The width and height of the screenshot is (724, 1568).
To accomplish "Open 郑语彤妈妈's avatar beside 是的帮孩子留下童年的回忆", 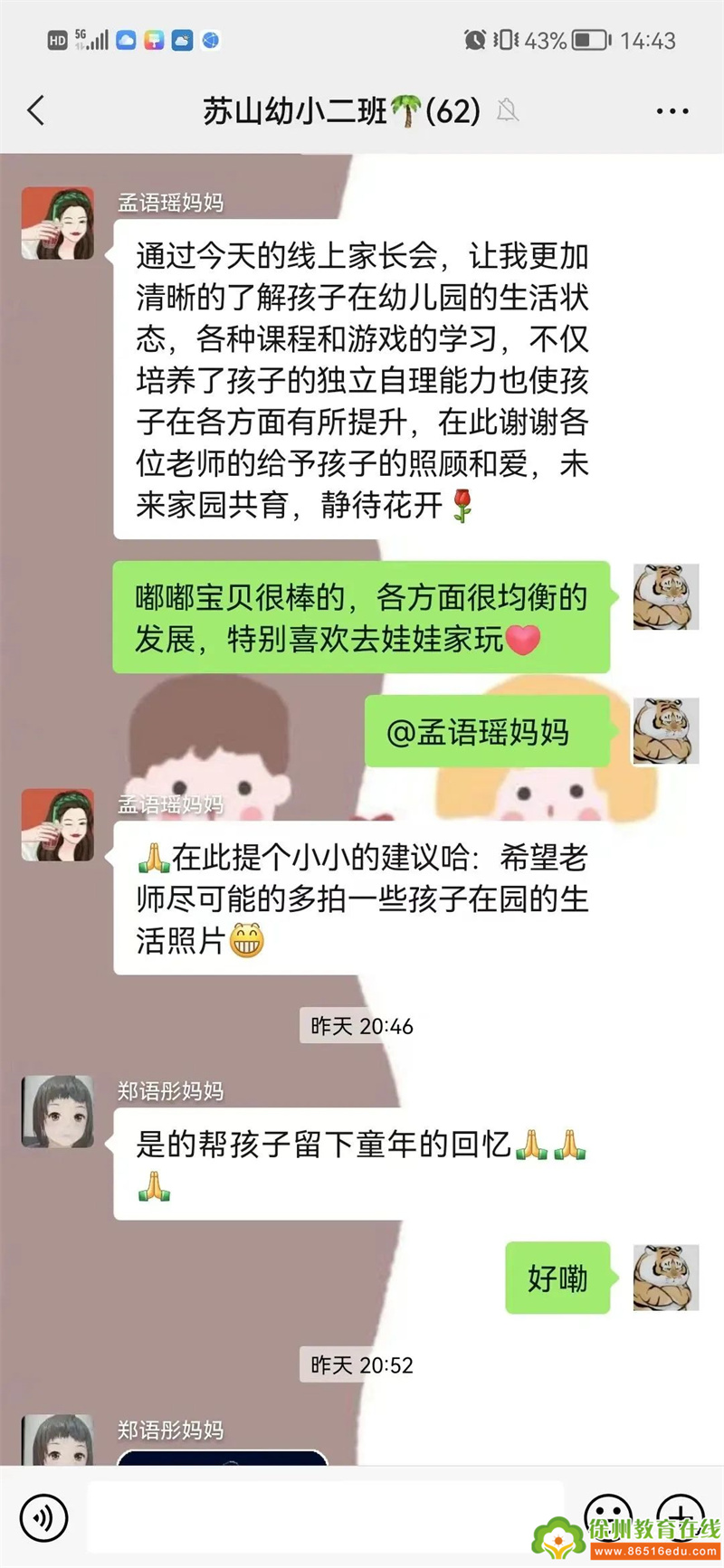I will point(58,1111).
